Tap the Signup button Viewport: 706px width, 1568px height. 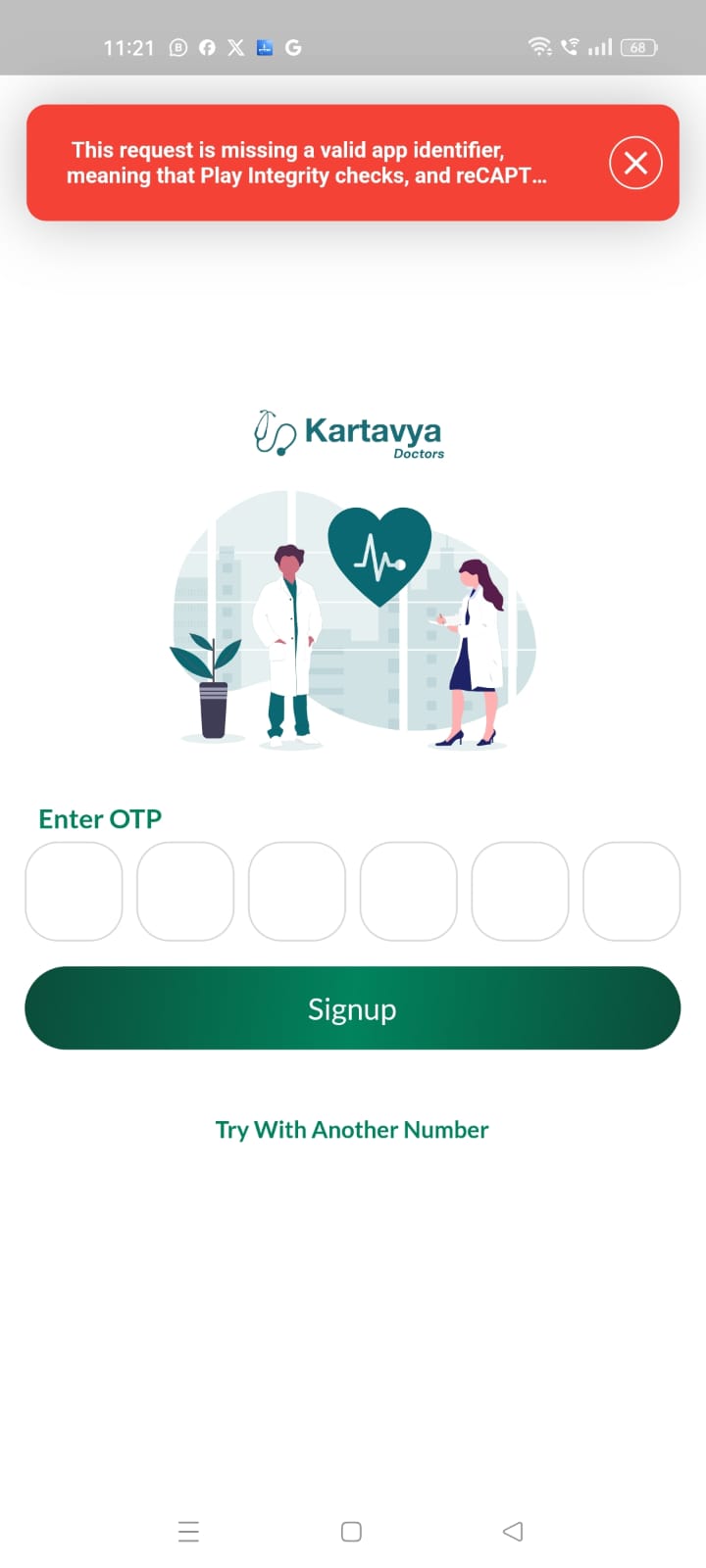[352, 1008]
